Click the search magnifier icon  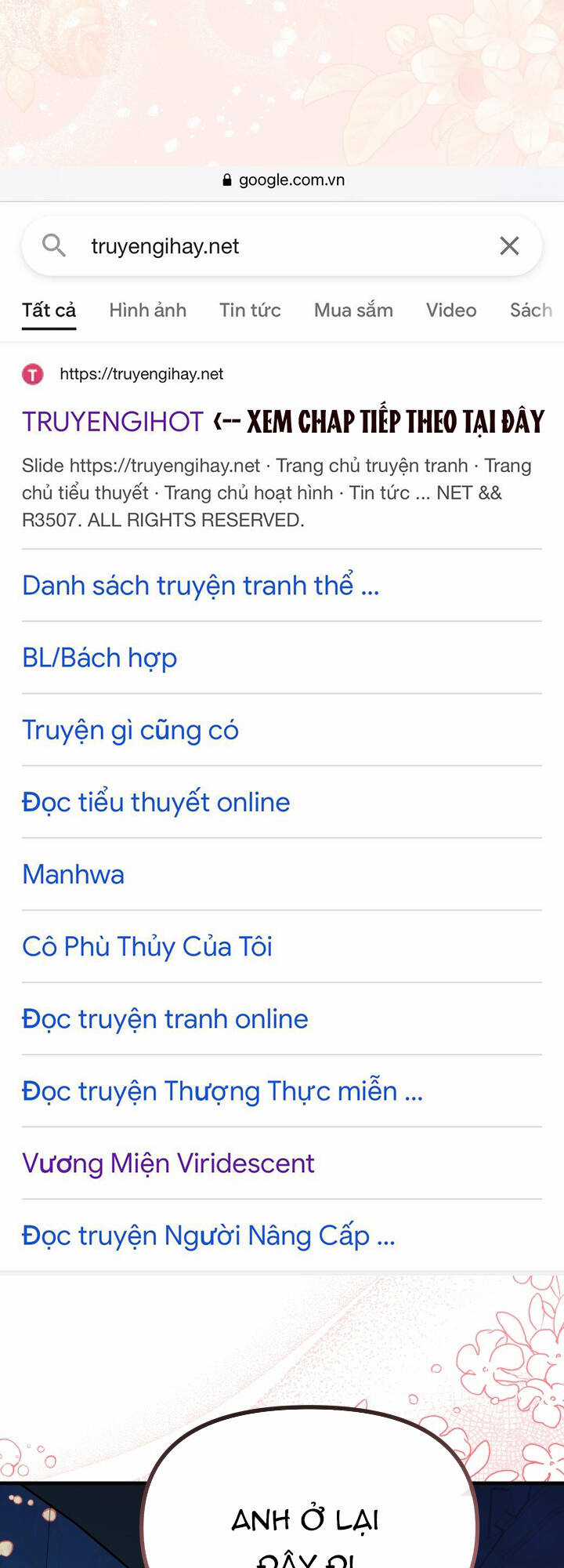[x=55, y=245]
